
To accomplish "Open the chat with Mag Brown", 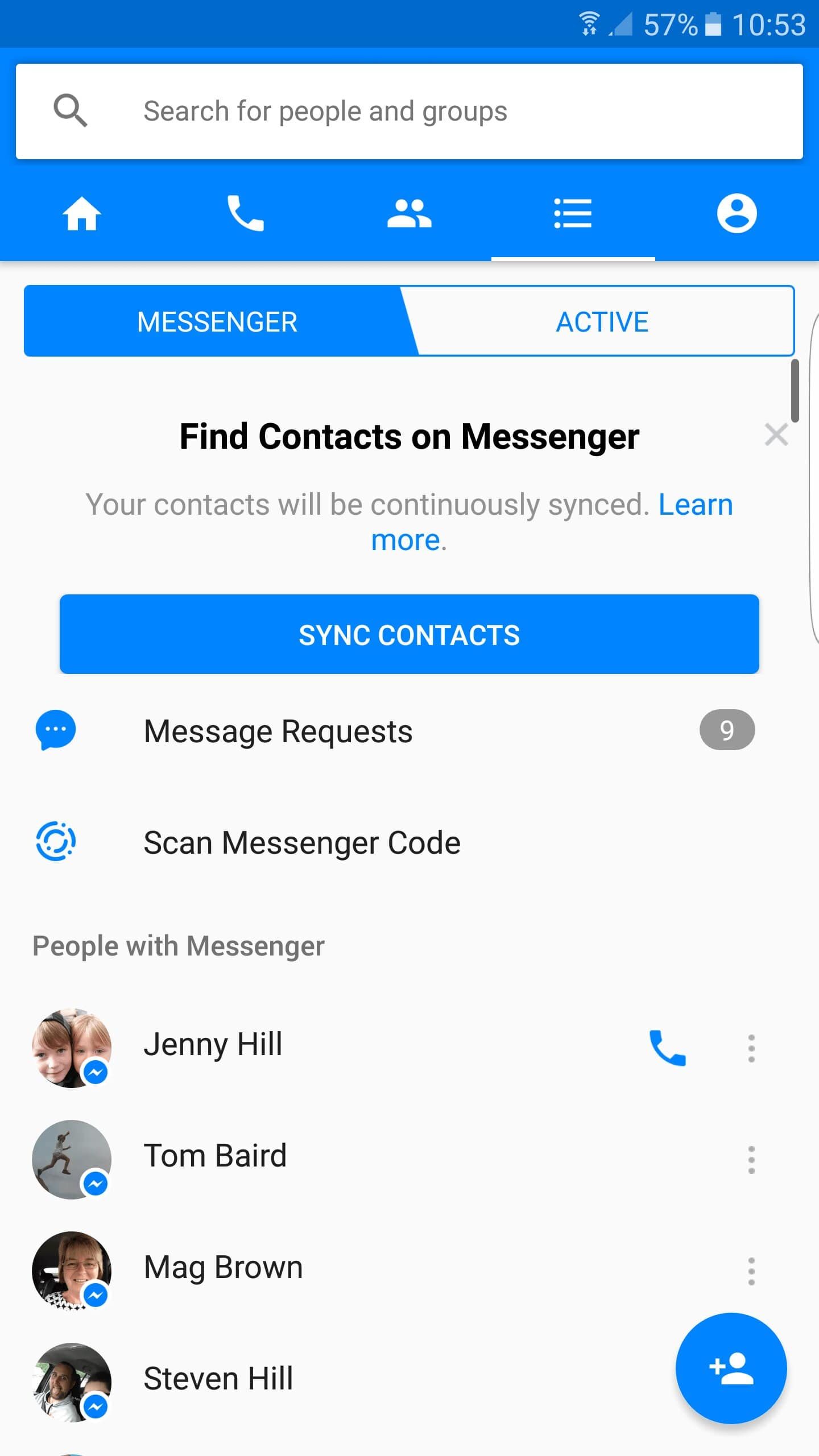I will [x=223, y=1267].
